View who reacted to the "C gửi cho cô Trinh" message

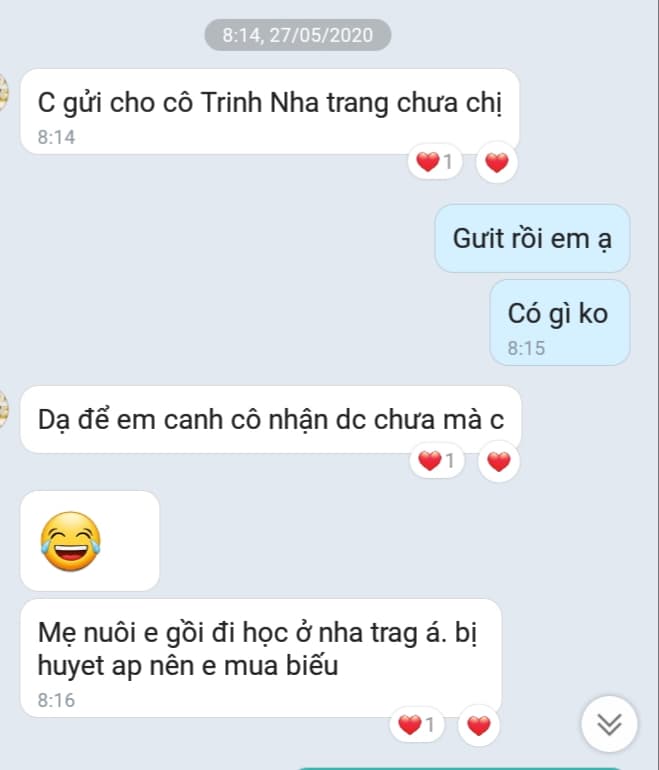(x=435, y=162)
